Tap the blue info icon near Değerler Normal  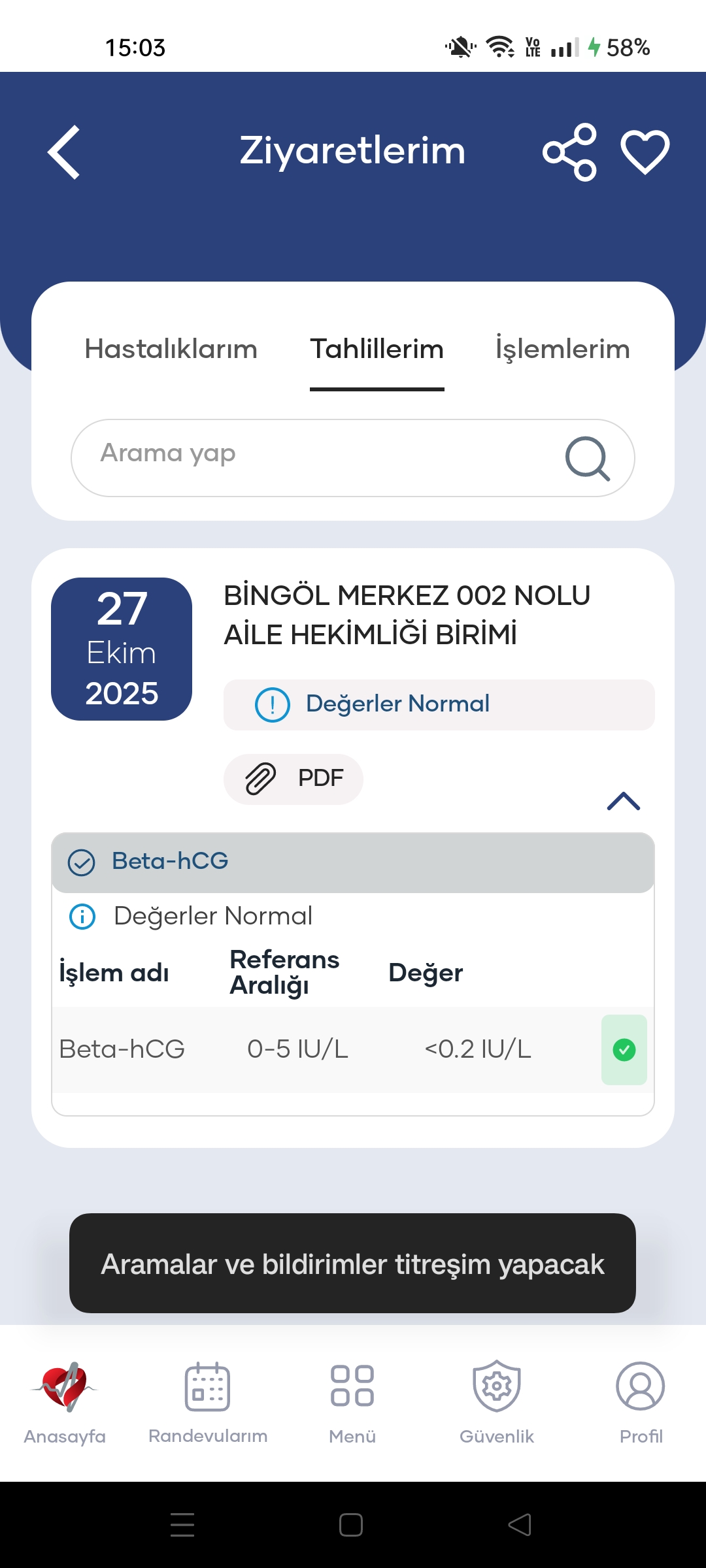[81, 916]
